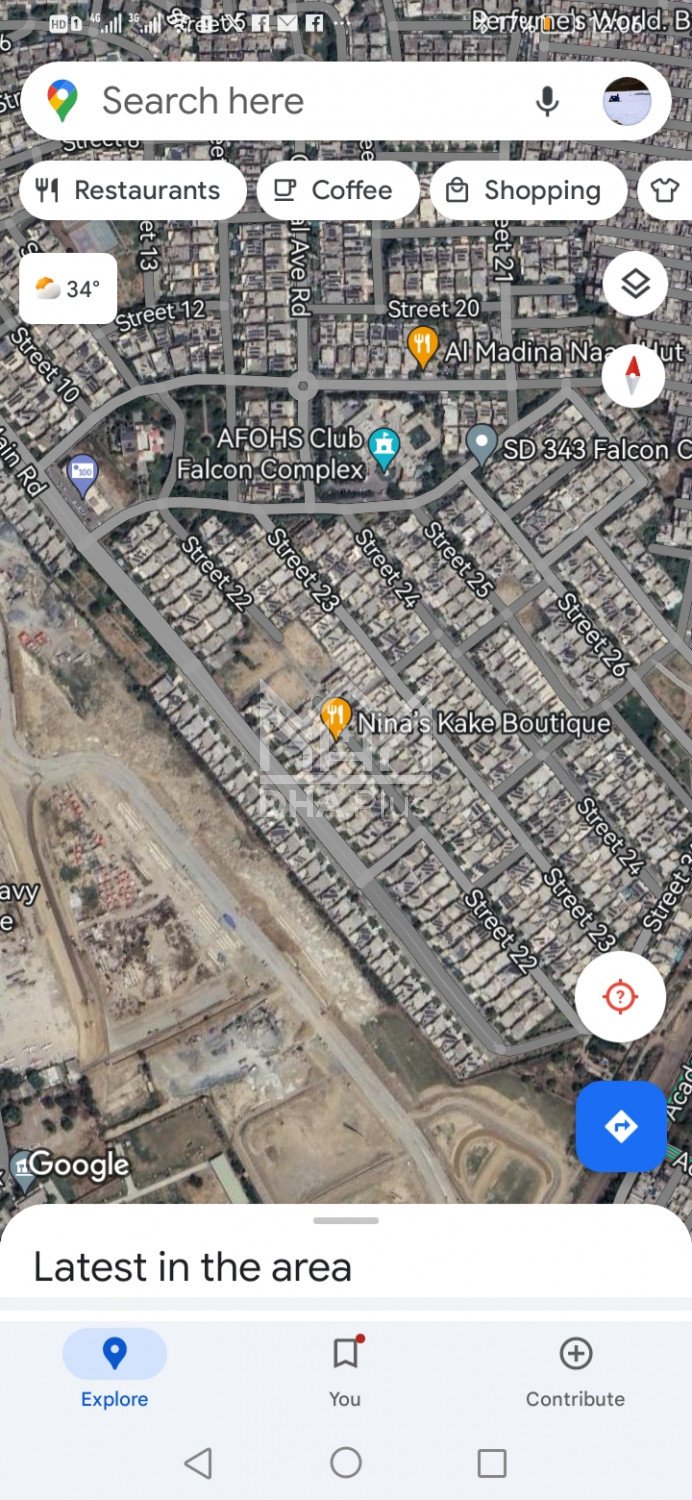Open the SD 343 Falcon pin
The image size is (692, 1500).
point(482,443)
